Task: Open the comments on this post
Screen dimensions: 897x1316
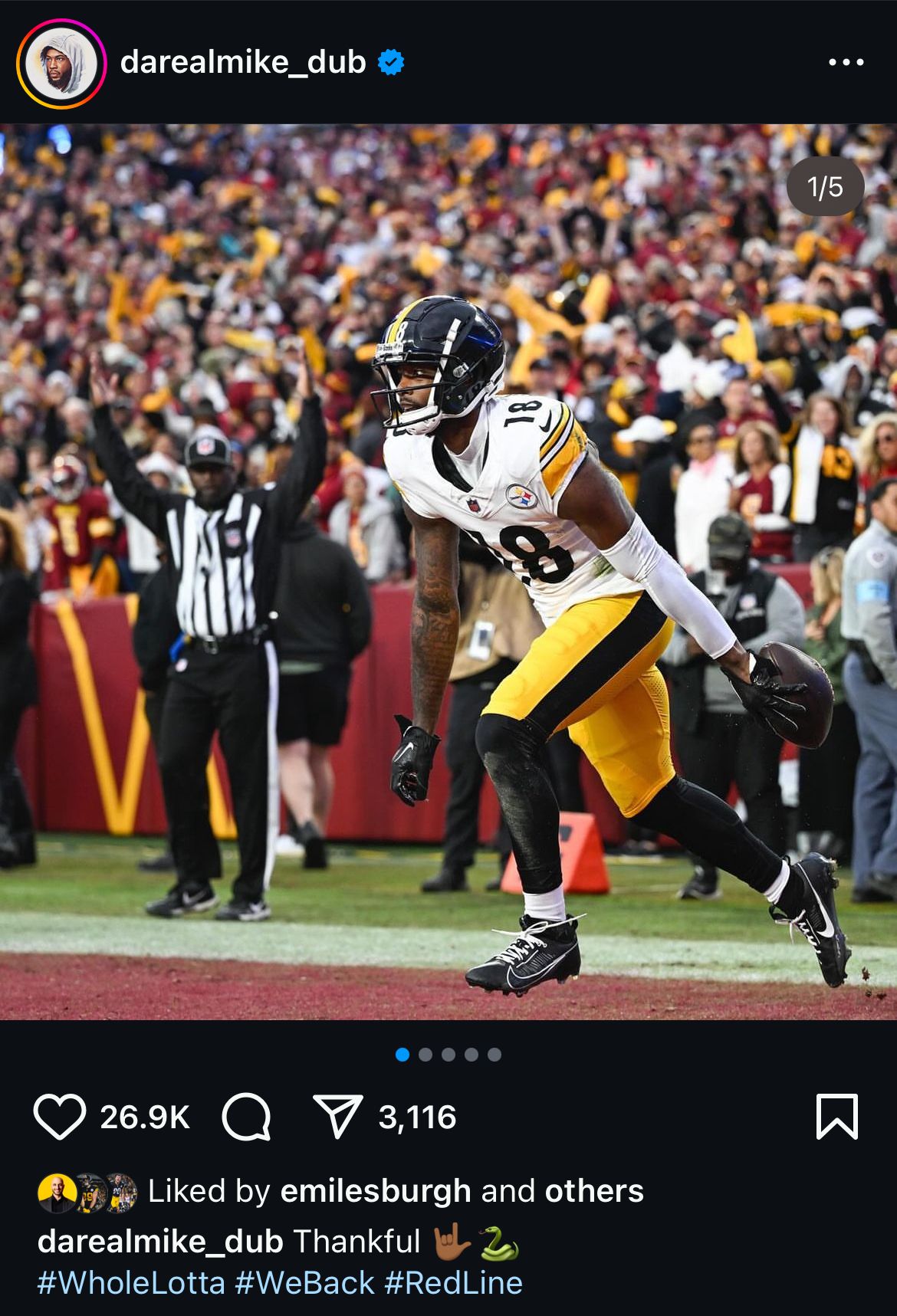Action: (246, 1117)
